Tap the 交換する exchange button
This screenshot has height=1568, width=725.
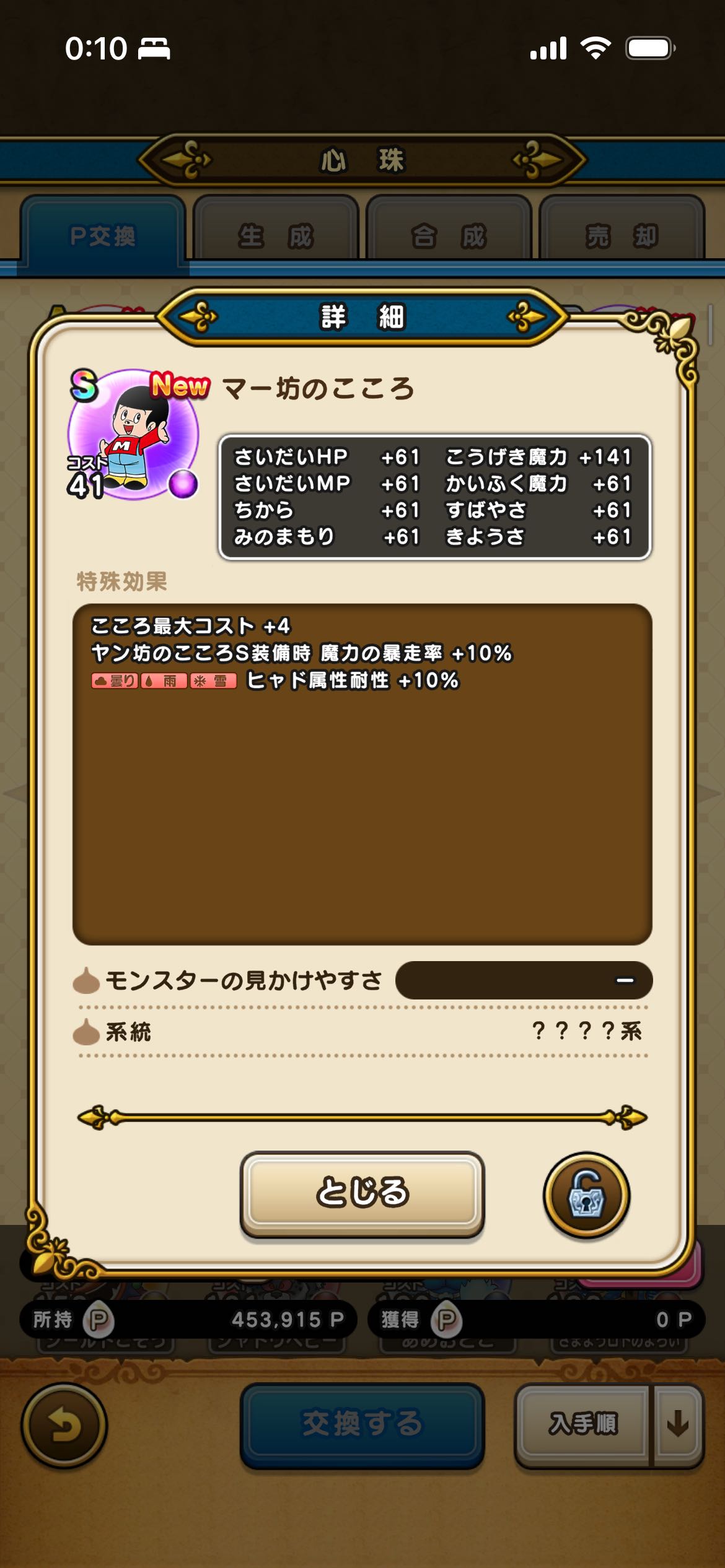(x=362, y=1423)
